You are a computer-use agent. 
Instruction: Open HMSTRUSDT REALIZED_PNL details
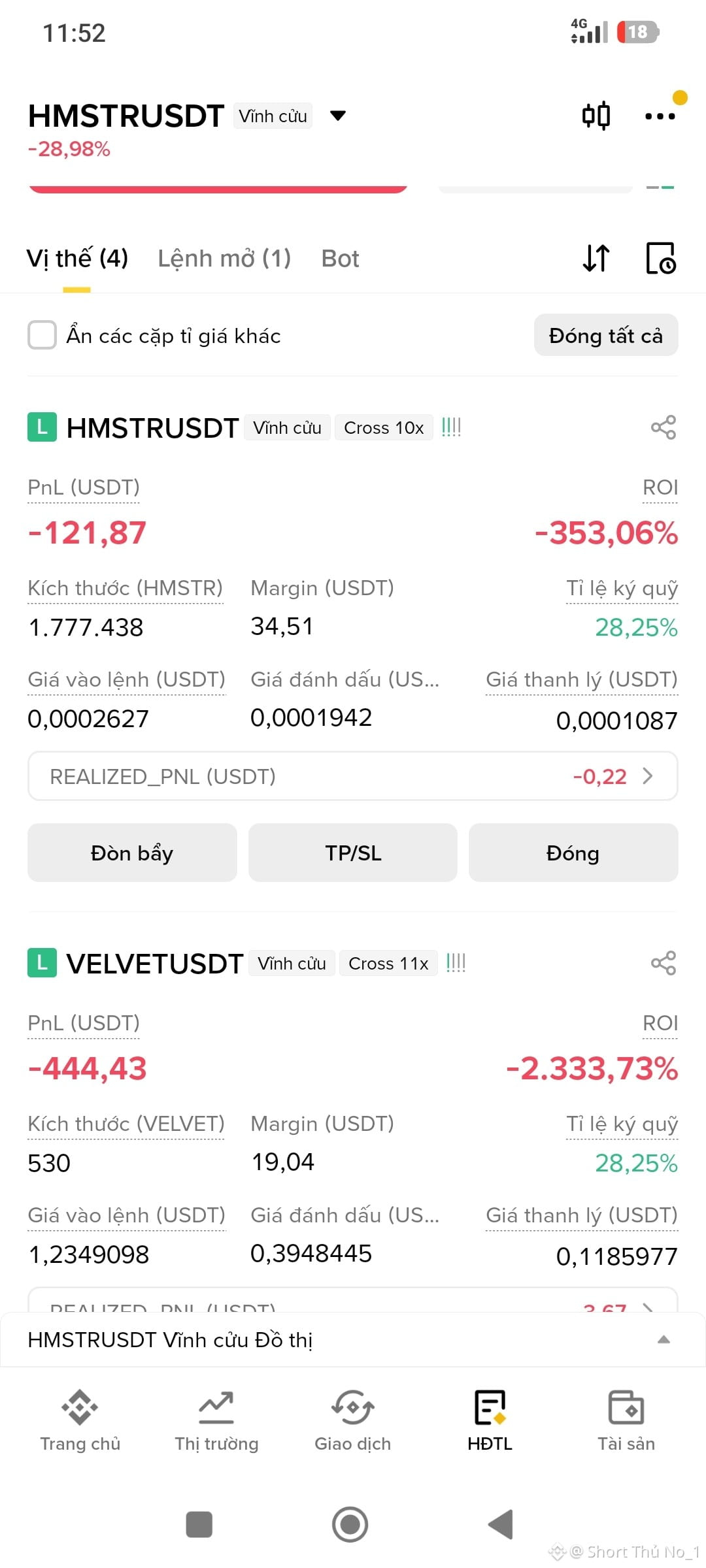pyautogui.click(x=353, y=776)
